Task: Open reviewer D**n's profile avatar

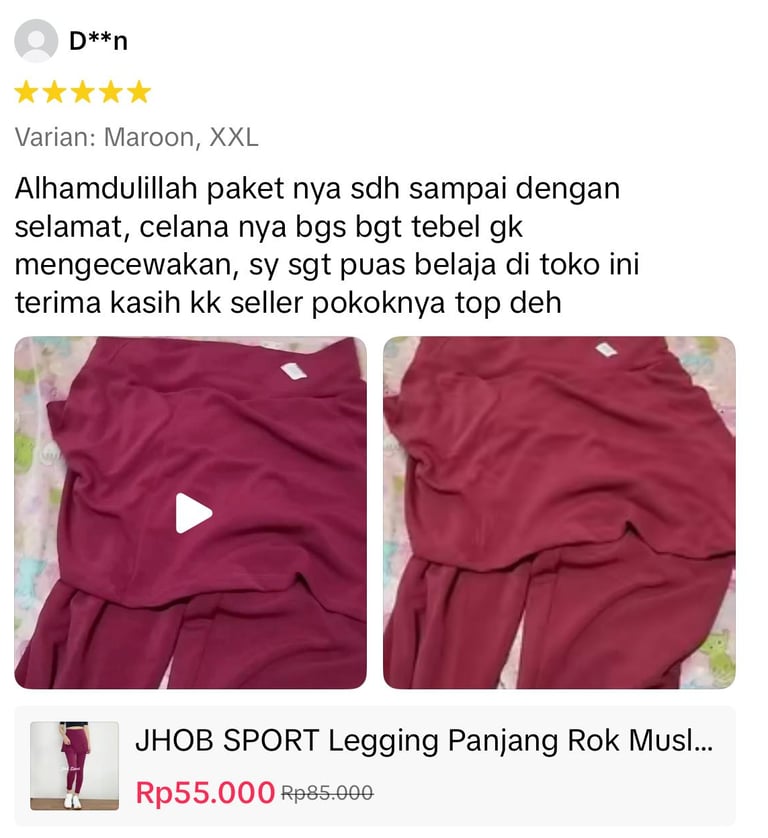Action: (x=36, y=41)
